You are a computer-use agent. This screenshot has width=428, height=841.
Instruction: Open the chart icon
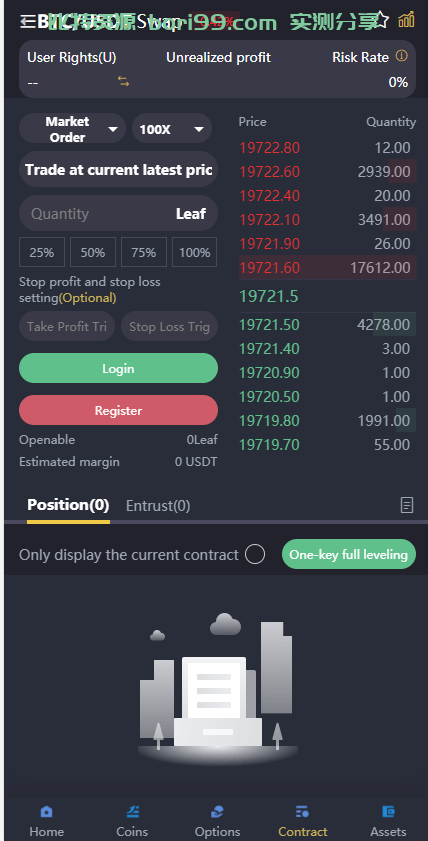(407, 20)
